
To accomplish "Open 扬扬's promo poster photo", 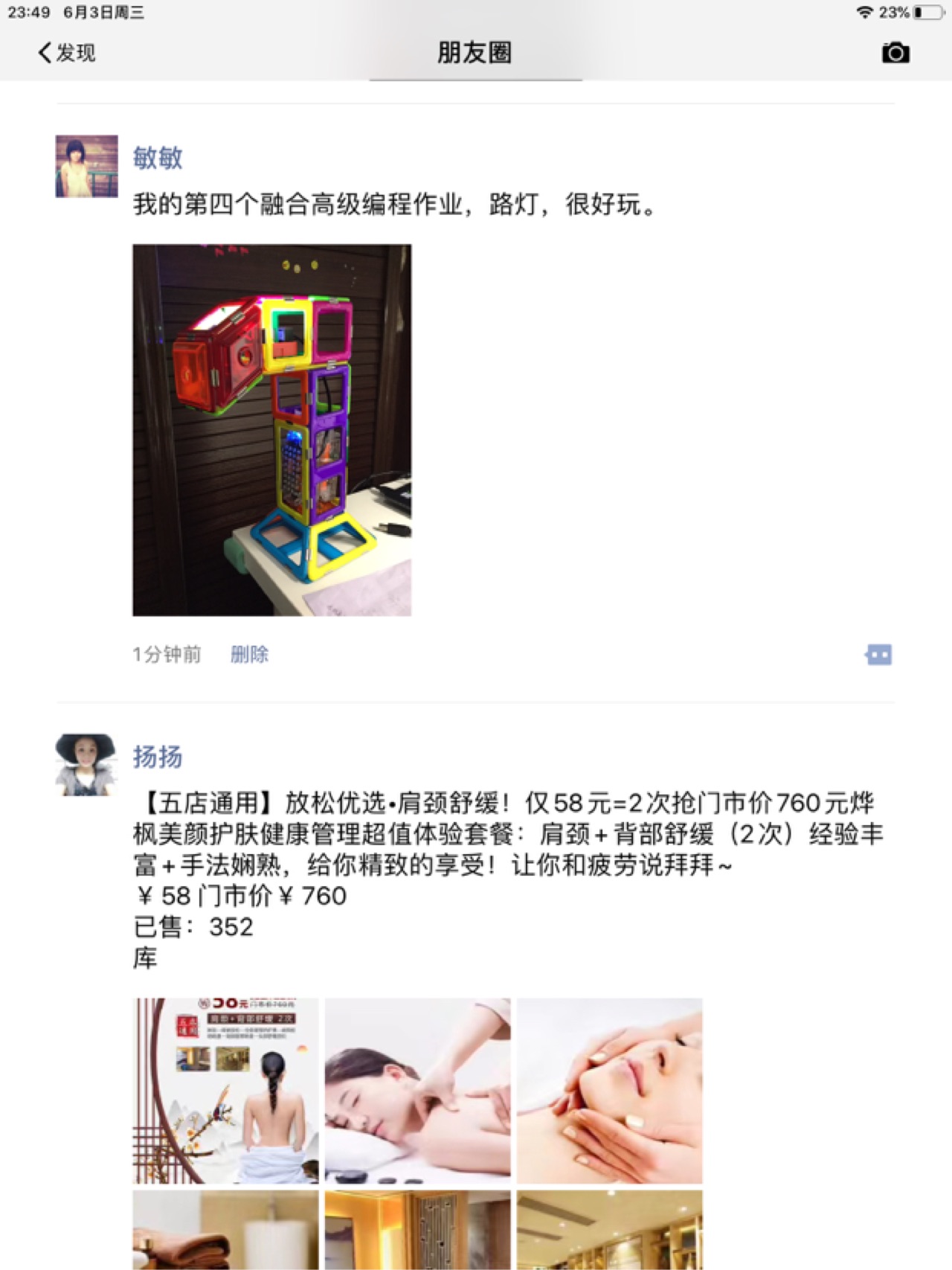I will (225, 1090).
